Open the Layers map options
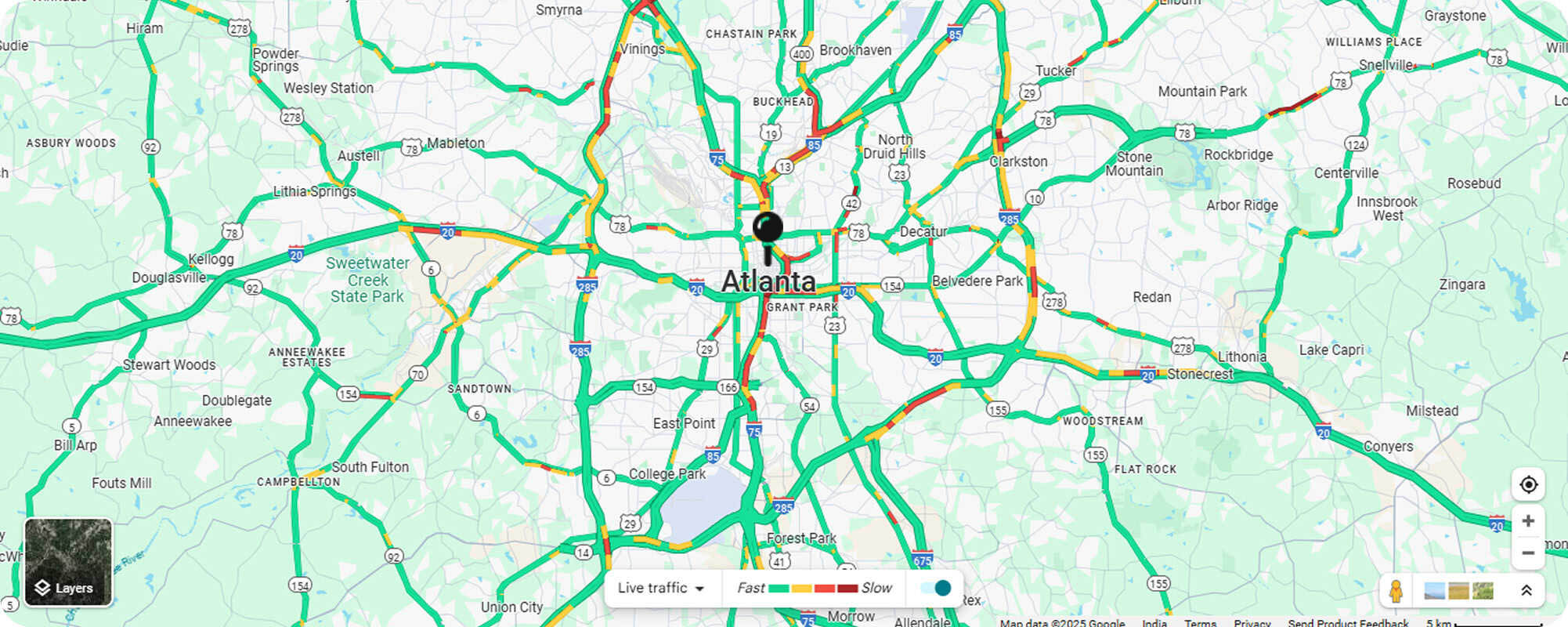This screenshot has width=1568, height=627. [68, 562]
